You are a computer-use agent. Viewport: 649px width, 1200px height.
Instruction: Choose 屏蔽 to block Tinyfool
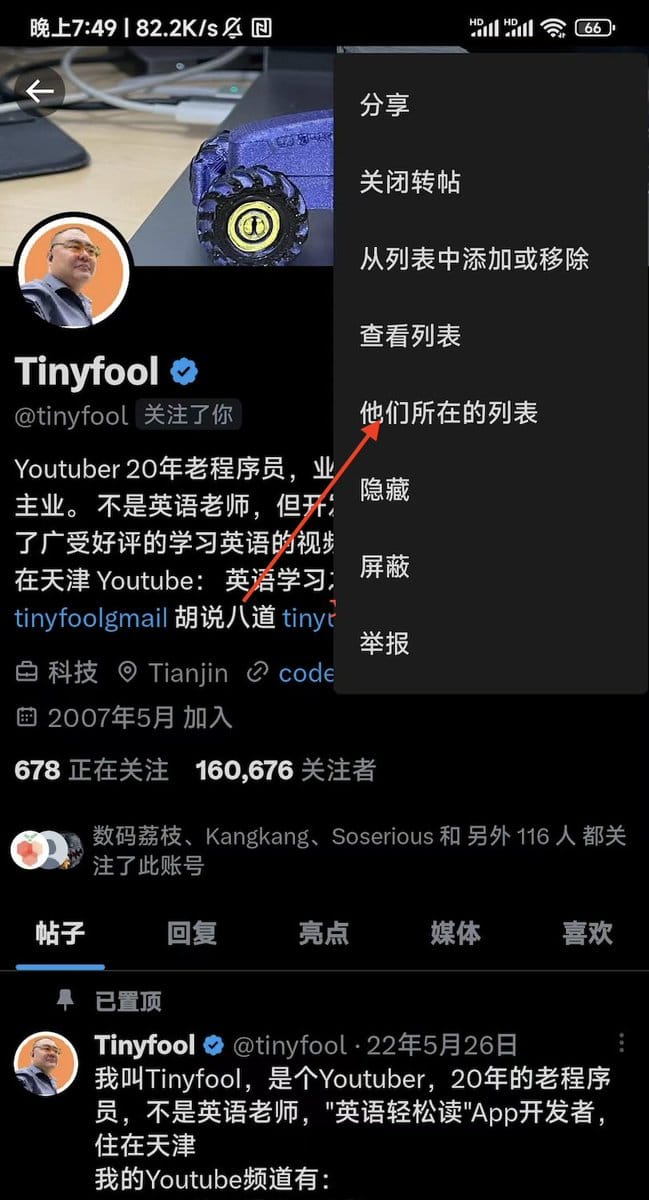coord(385,567)
